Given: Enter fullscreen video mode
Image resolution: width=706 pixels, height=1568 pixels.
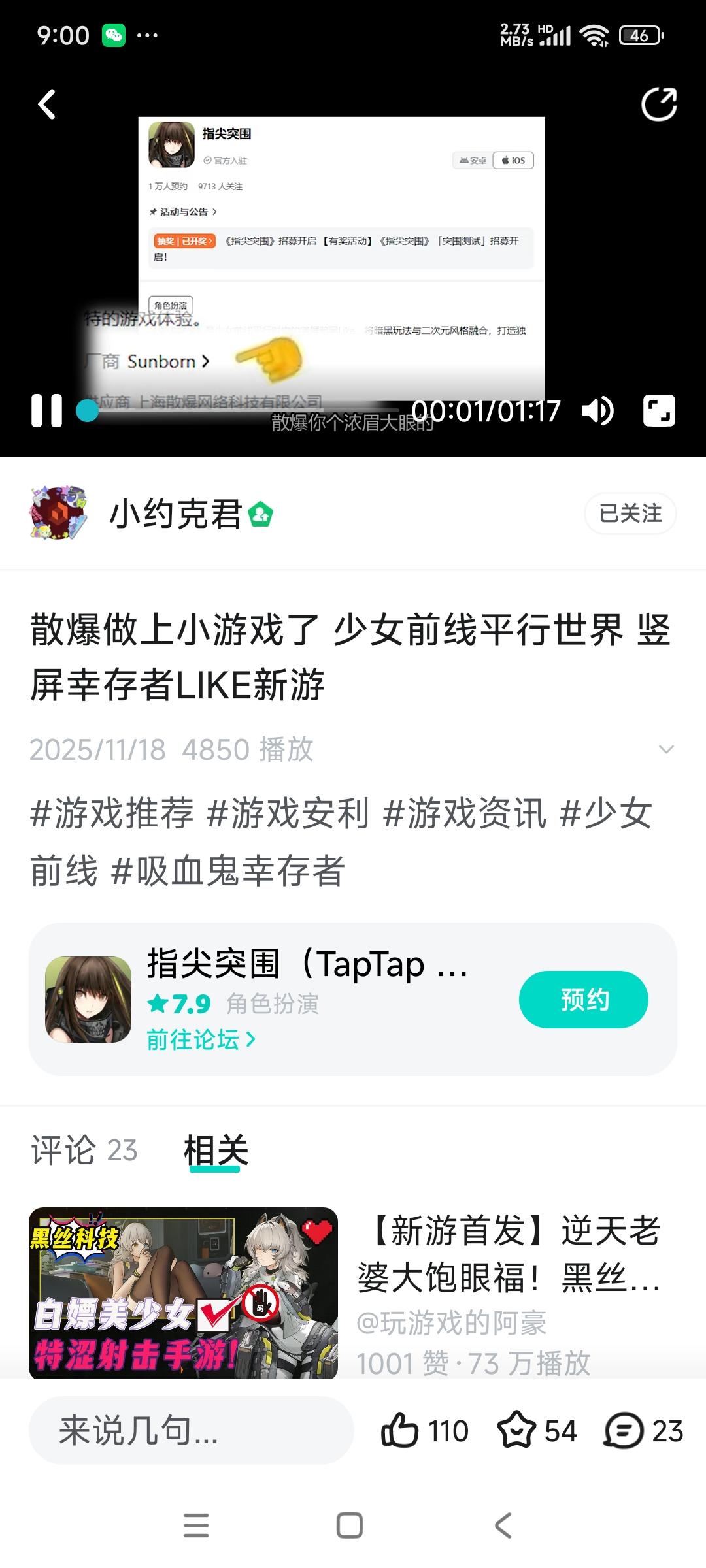Looking at the screenshot, I should pyautogui.click(x=658, y=411).
